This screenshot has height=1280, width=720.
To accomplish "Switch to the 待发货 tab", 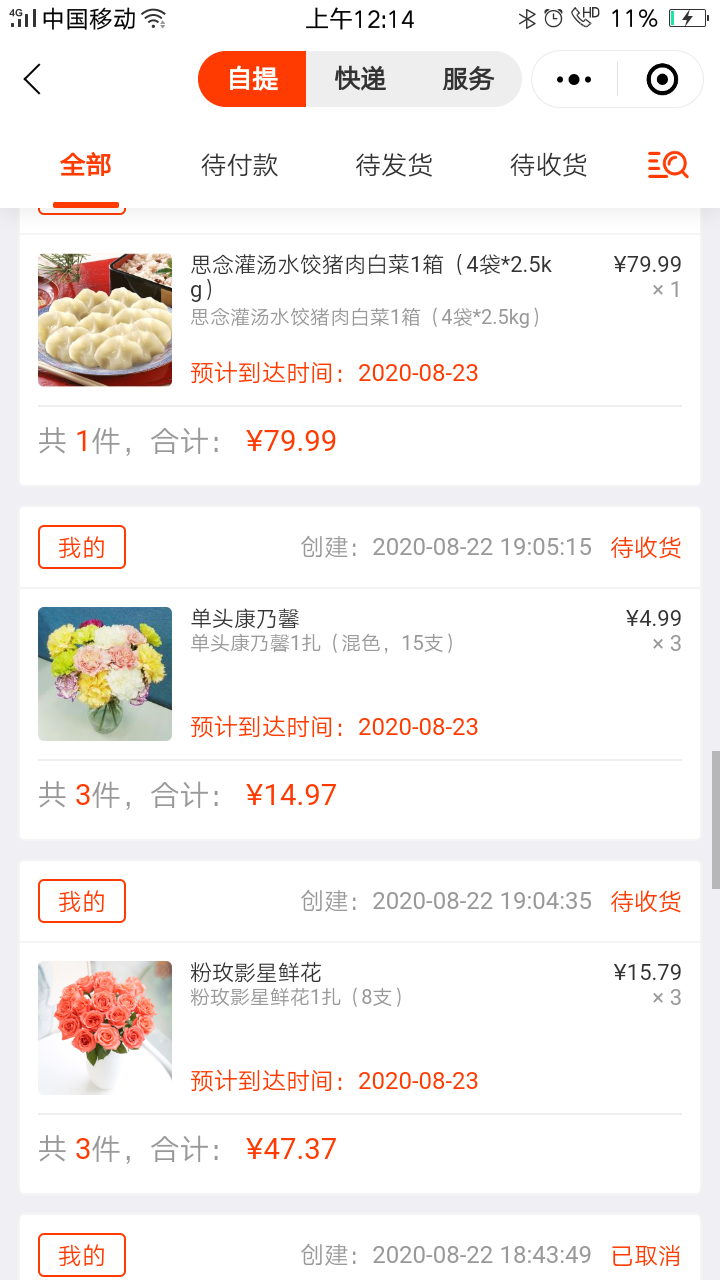I will click(394, 165).
